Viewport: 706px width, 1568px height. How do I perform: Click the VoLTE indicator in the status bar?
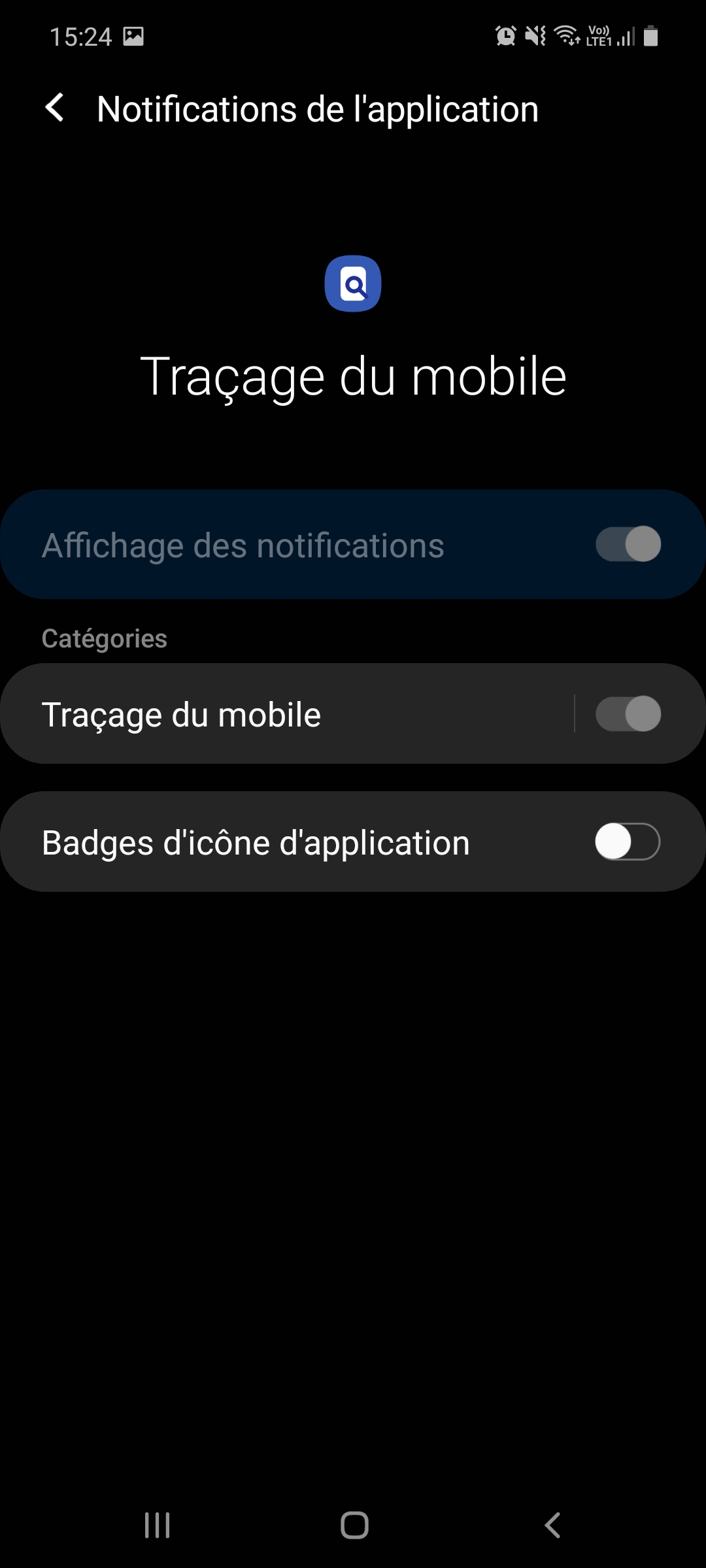[599, 36]
